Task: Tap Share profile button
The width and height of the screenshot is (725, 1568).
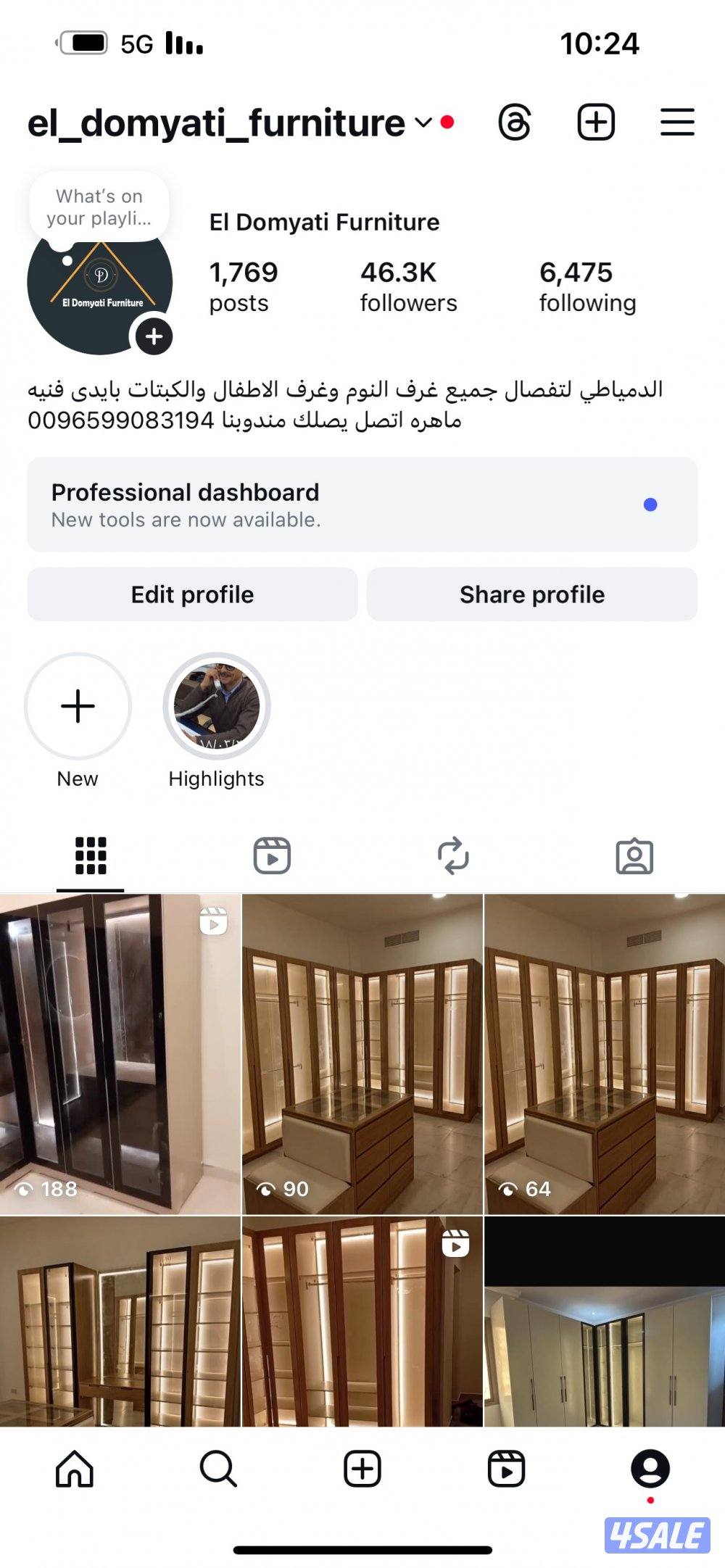Action: tap(532, 594)
